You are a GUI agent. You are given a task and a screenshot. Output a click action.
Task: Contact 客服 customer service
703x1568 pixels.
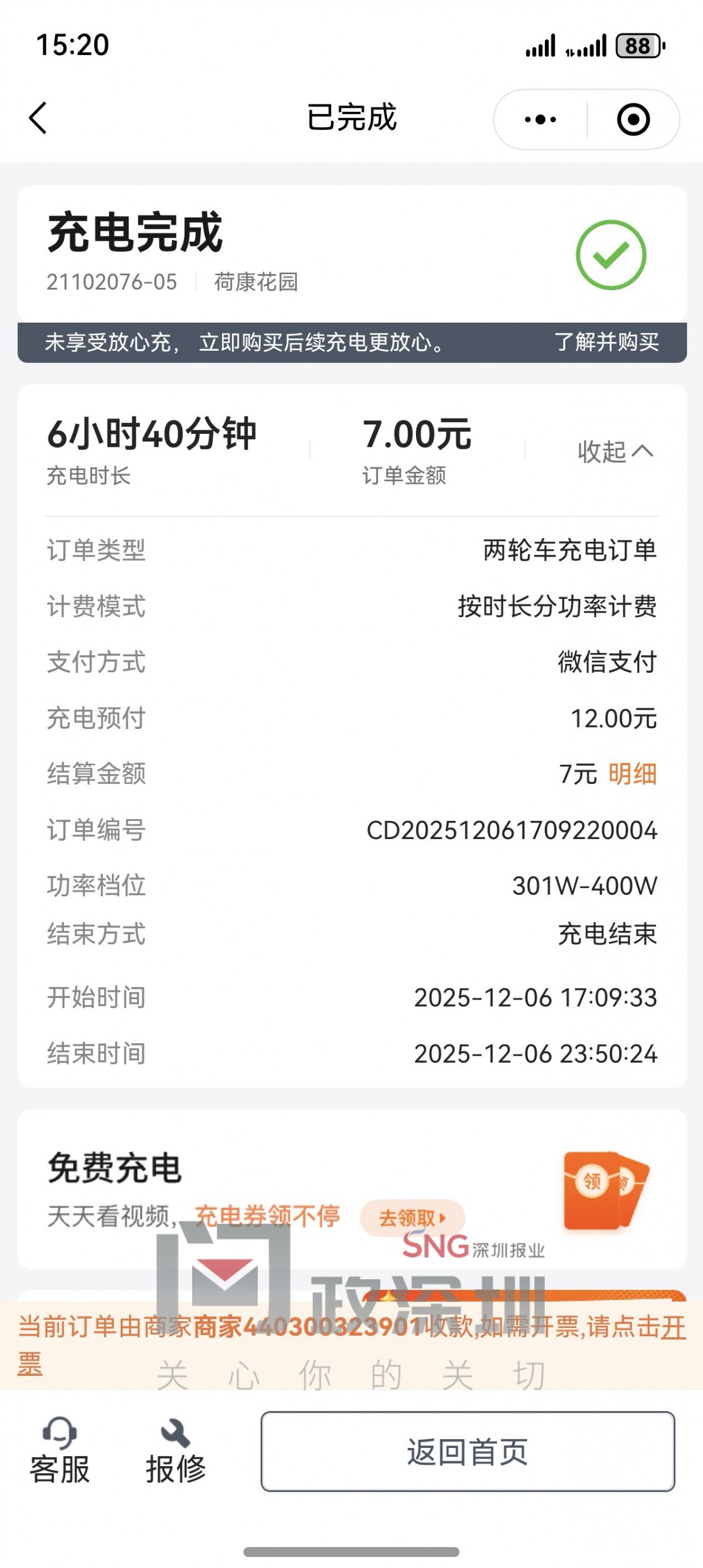(60, 1451)
